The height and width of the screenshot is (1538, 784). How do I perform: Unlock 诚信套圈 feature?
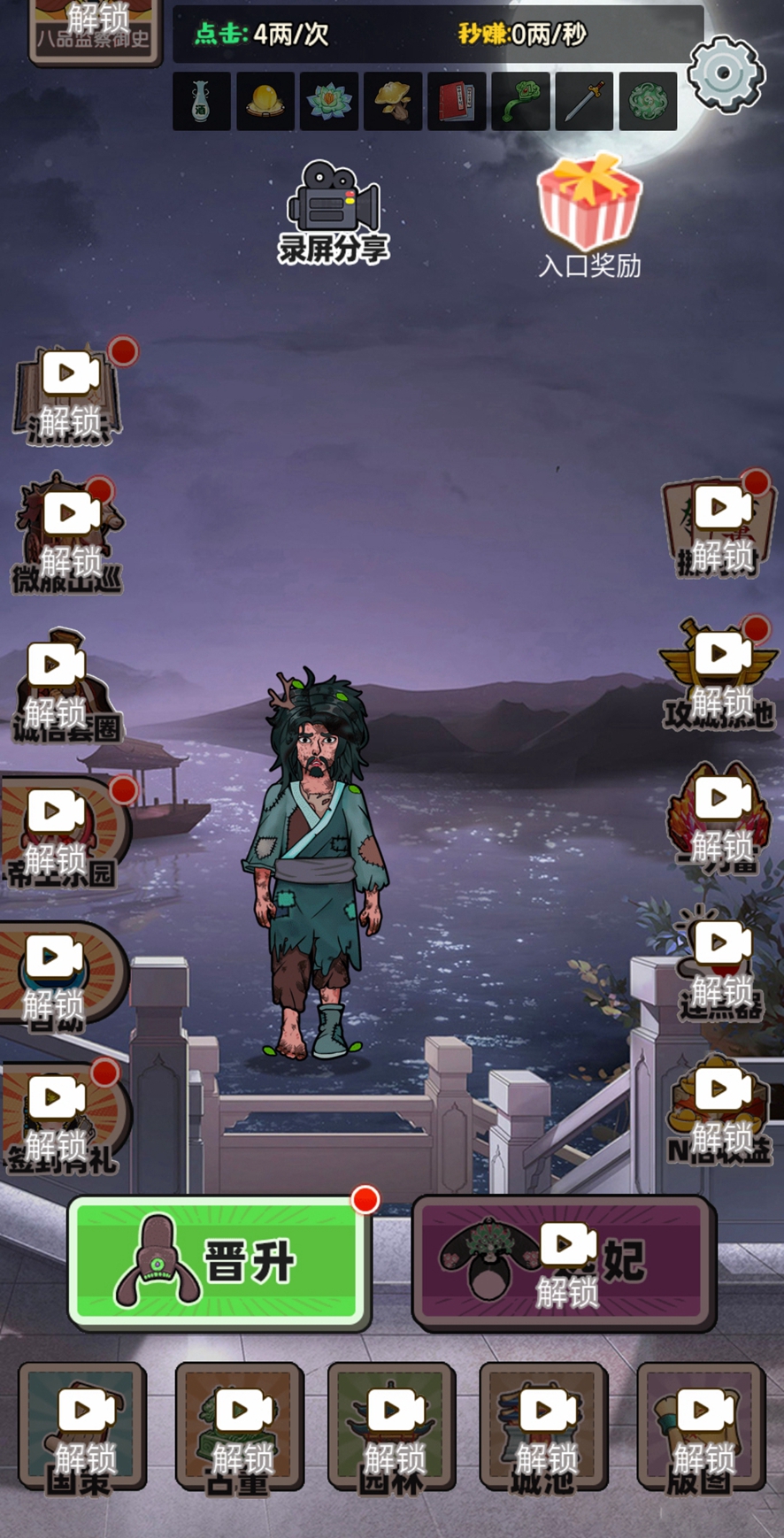point(62,685)
